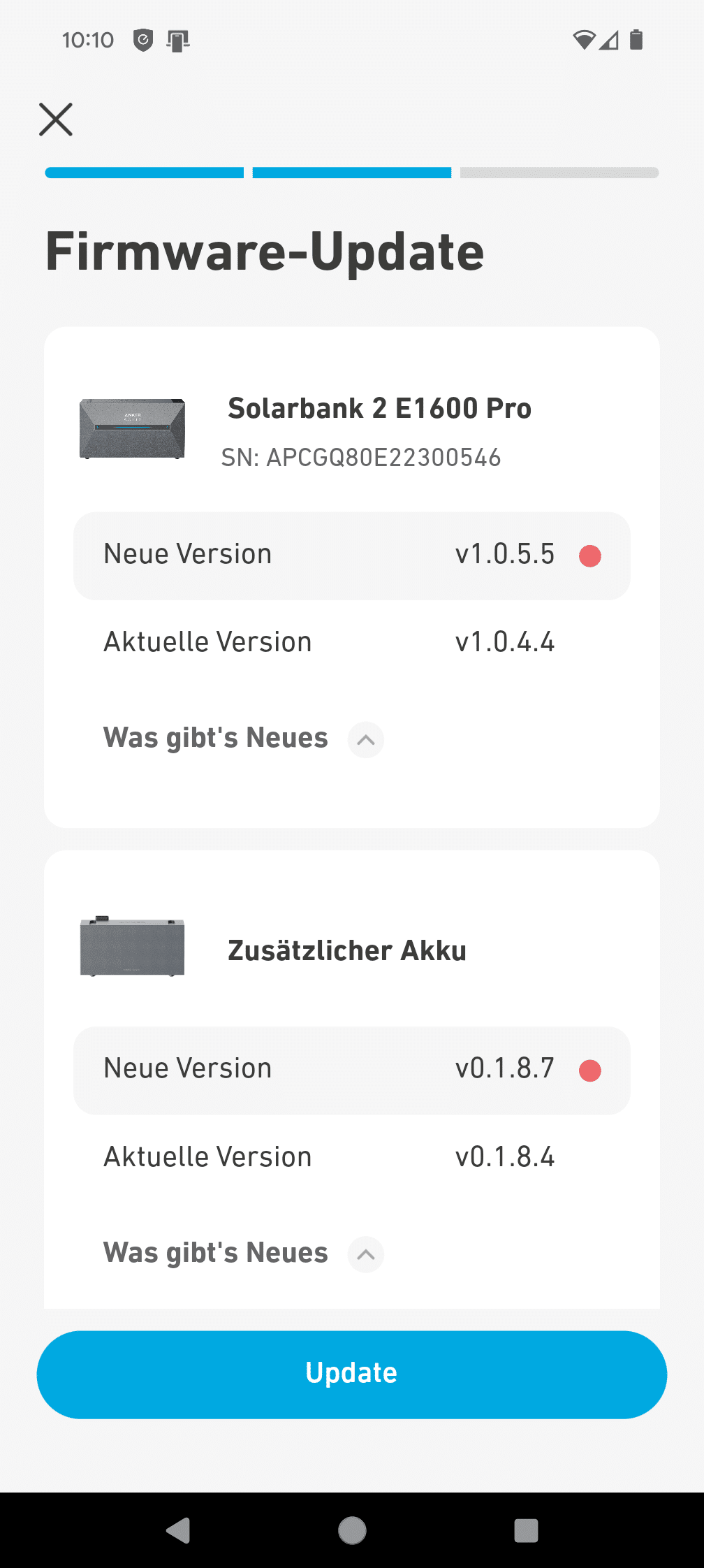Collapse Was gibt's Neues for Zusätzlicher Akku

click(366, 1254)
